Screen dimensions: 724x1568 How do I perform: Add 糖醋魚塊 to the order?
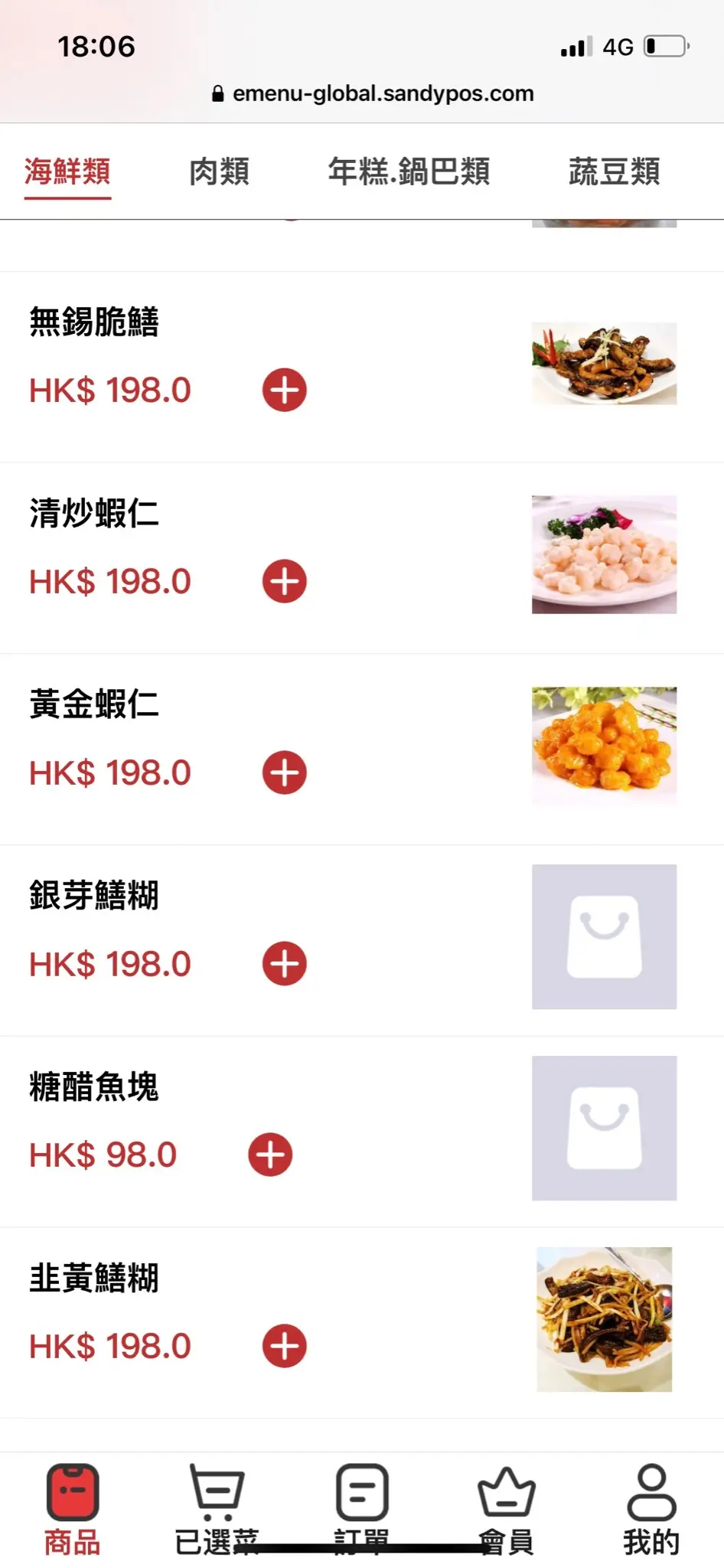(270, 1155)
